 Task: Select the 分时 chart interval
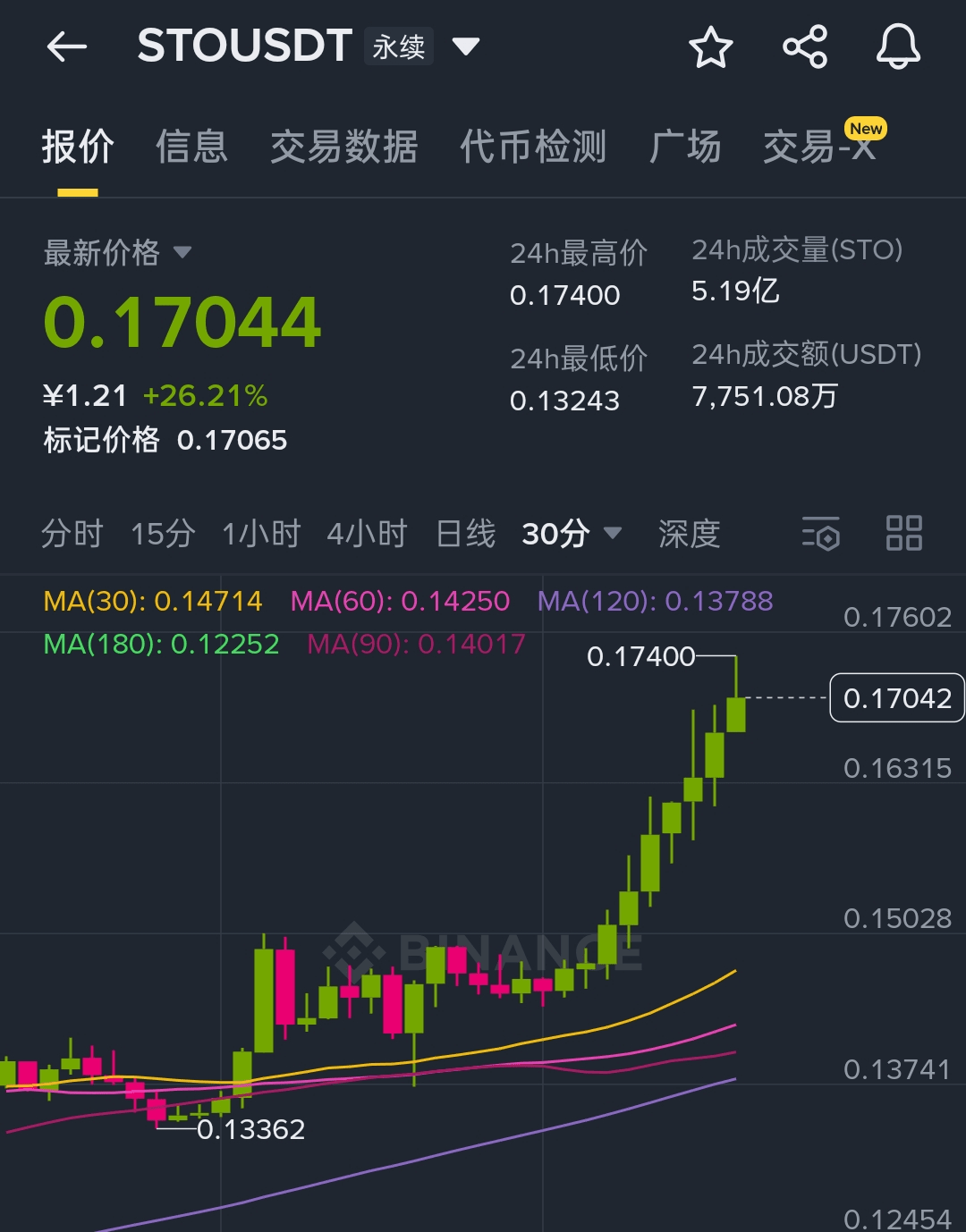click(x=72, y=534)
